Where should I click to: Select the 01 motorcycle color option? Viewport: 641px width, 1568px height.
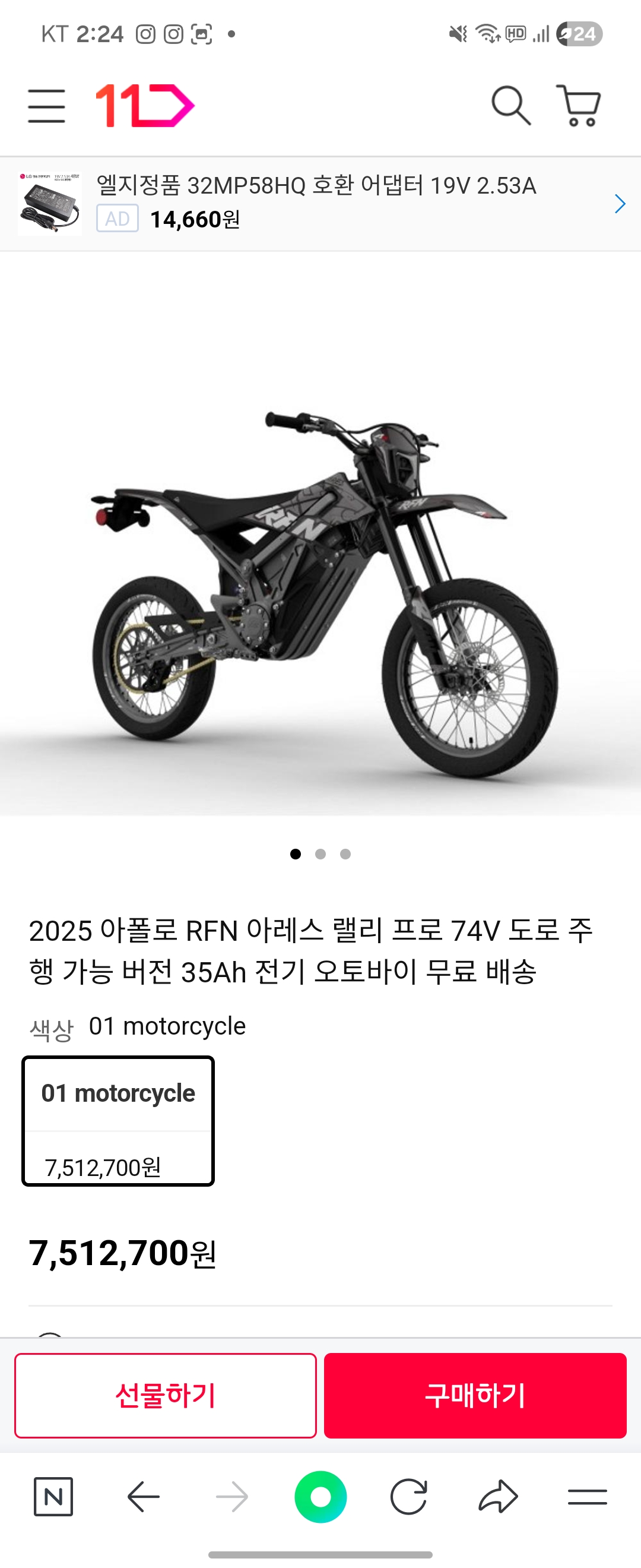tap(118, 1121)
